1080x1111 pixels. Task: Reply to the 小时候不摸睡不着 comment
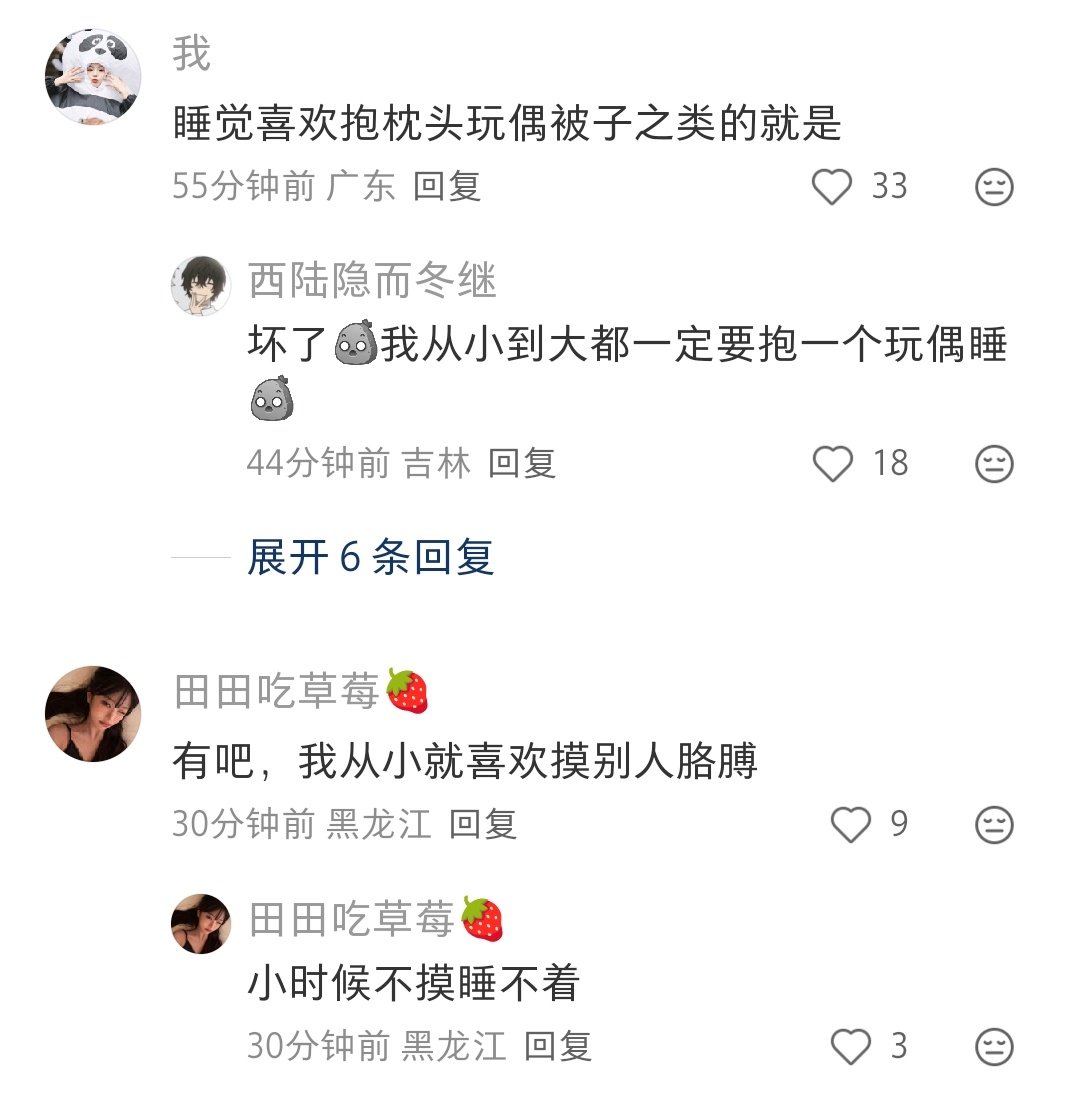click(557, 1046)
